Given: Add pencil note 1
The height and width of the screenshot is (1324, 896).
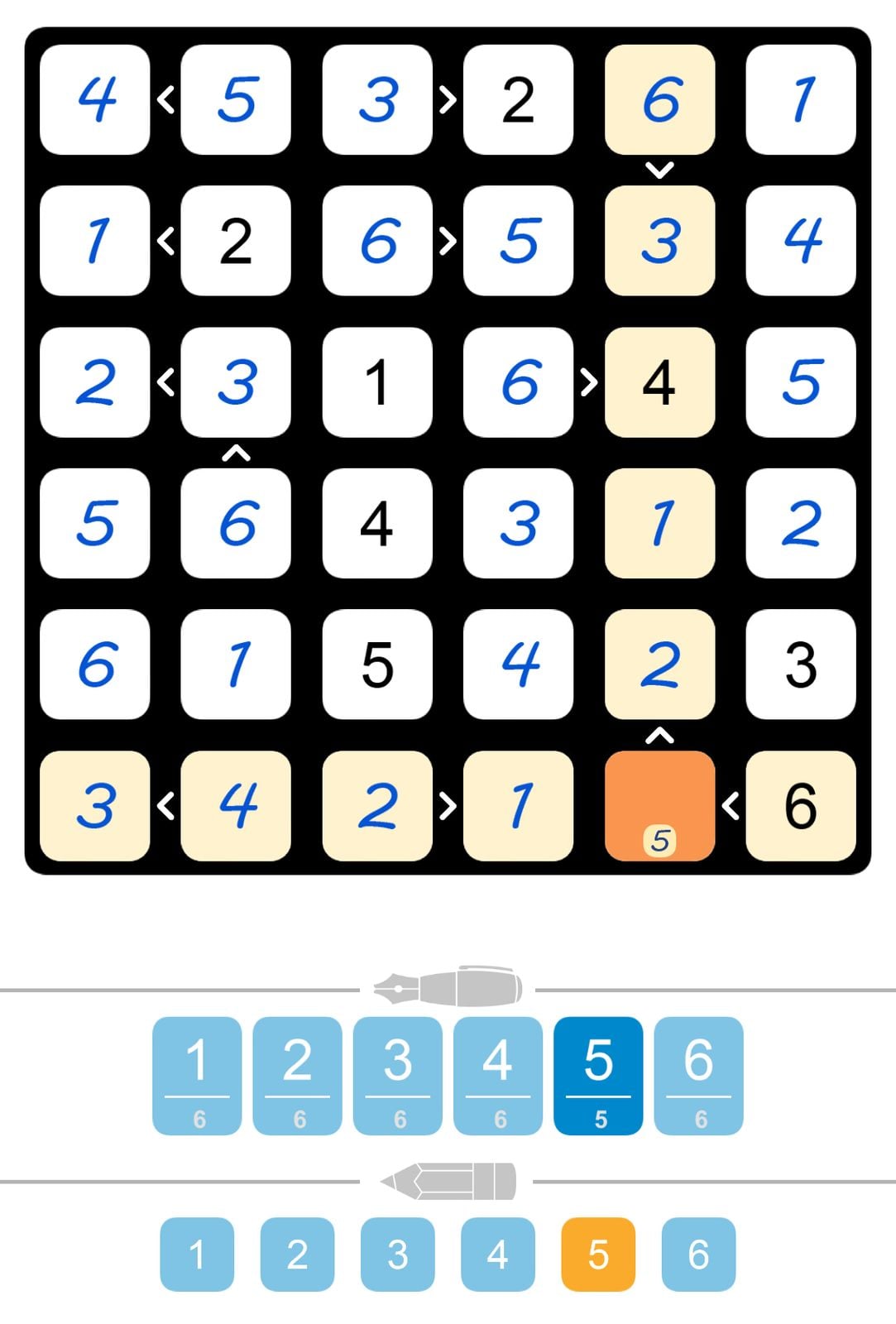Looking at the screenshot, I should 197,1254.
